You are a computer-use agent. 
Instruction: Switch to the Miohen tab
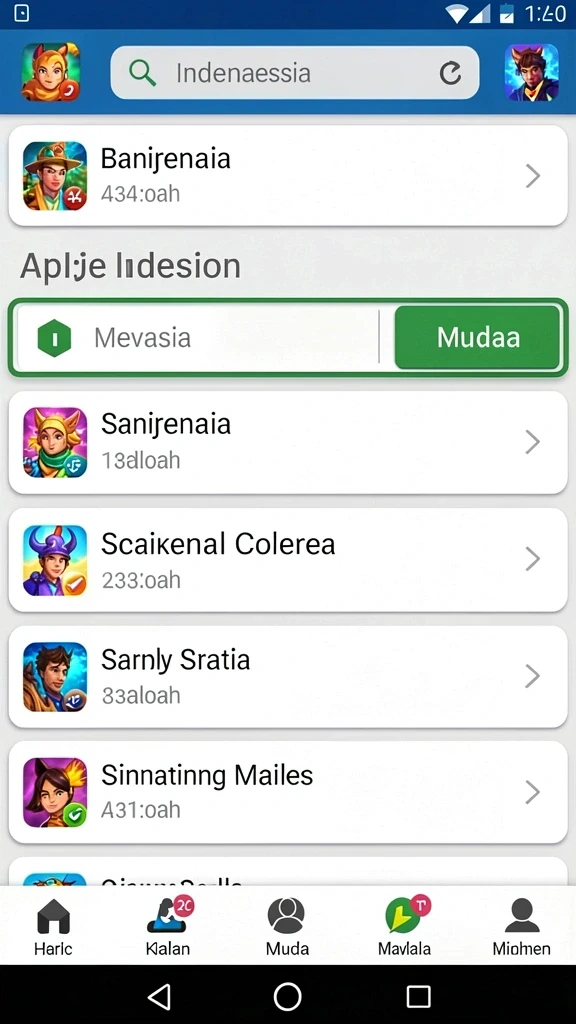[x=521, y=926]
